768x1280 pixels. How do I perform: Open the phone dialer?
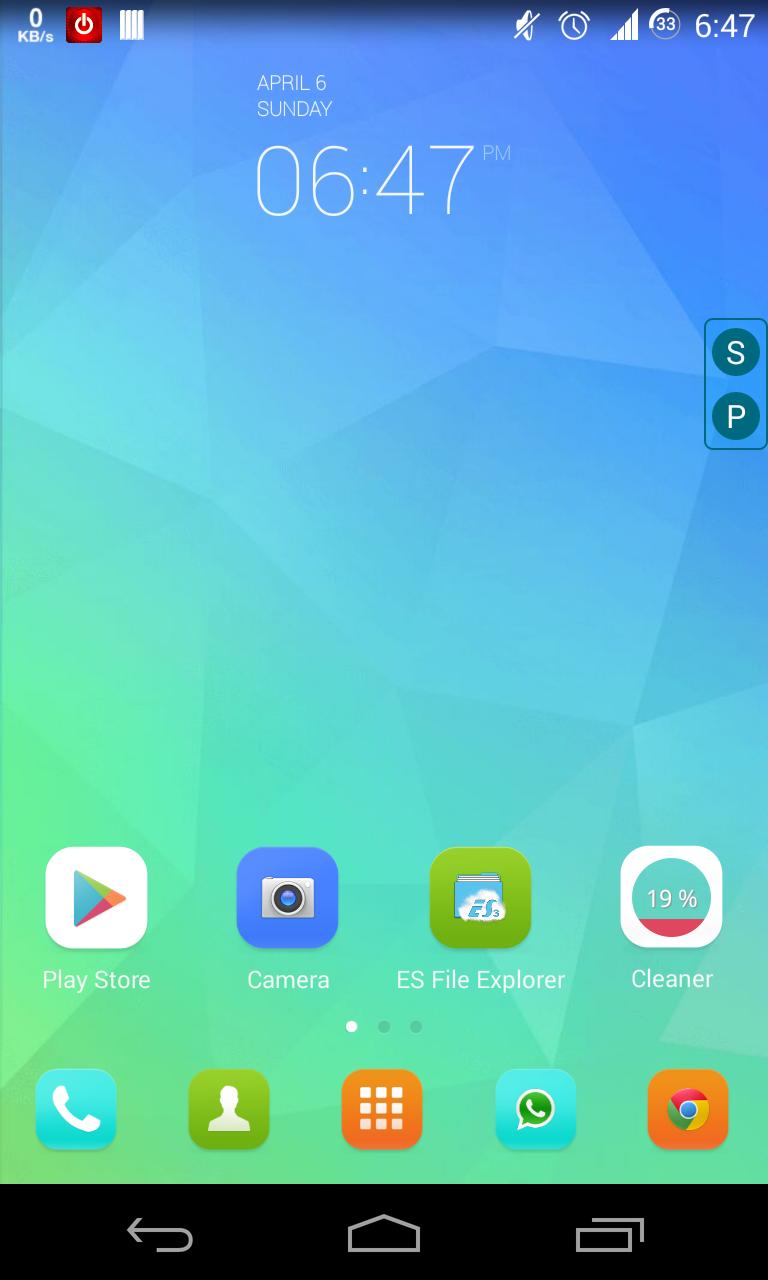coord(76,1109)
